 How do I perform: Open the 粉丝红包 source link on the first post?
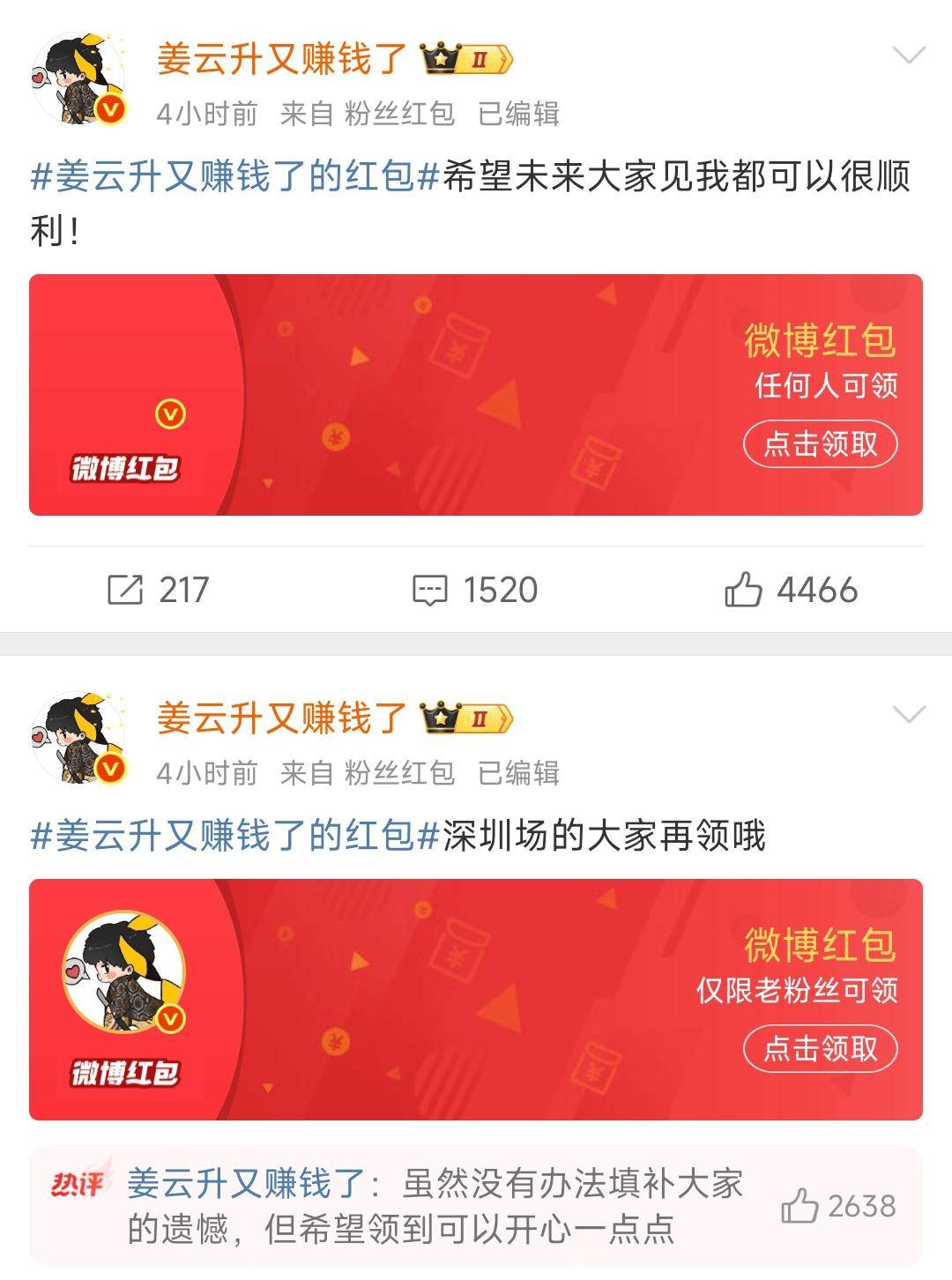click(399, 114)
